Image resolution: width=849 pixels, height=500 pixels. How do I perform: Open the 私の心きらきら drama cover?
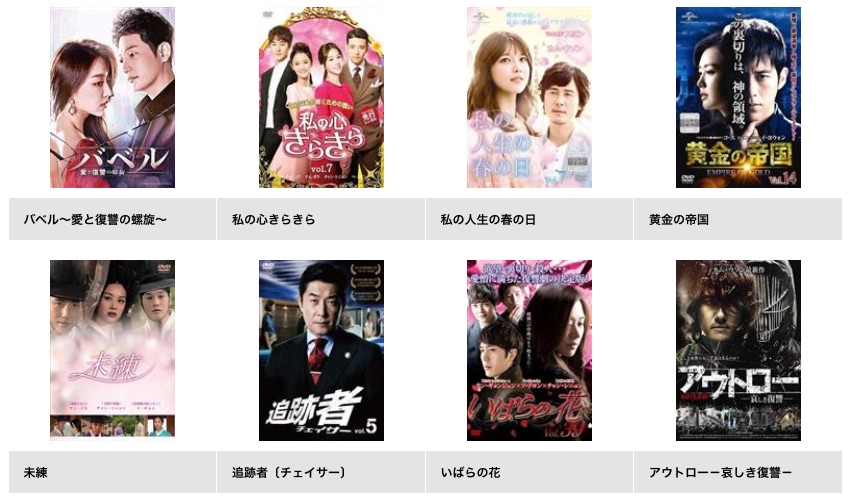[320, 97]
